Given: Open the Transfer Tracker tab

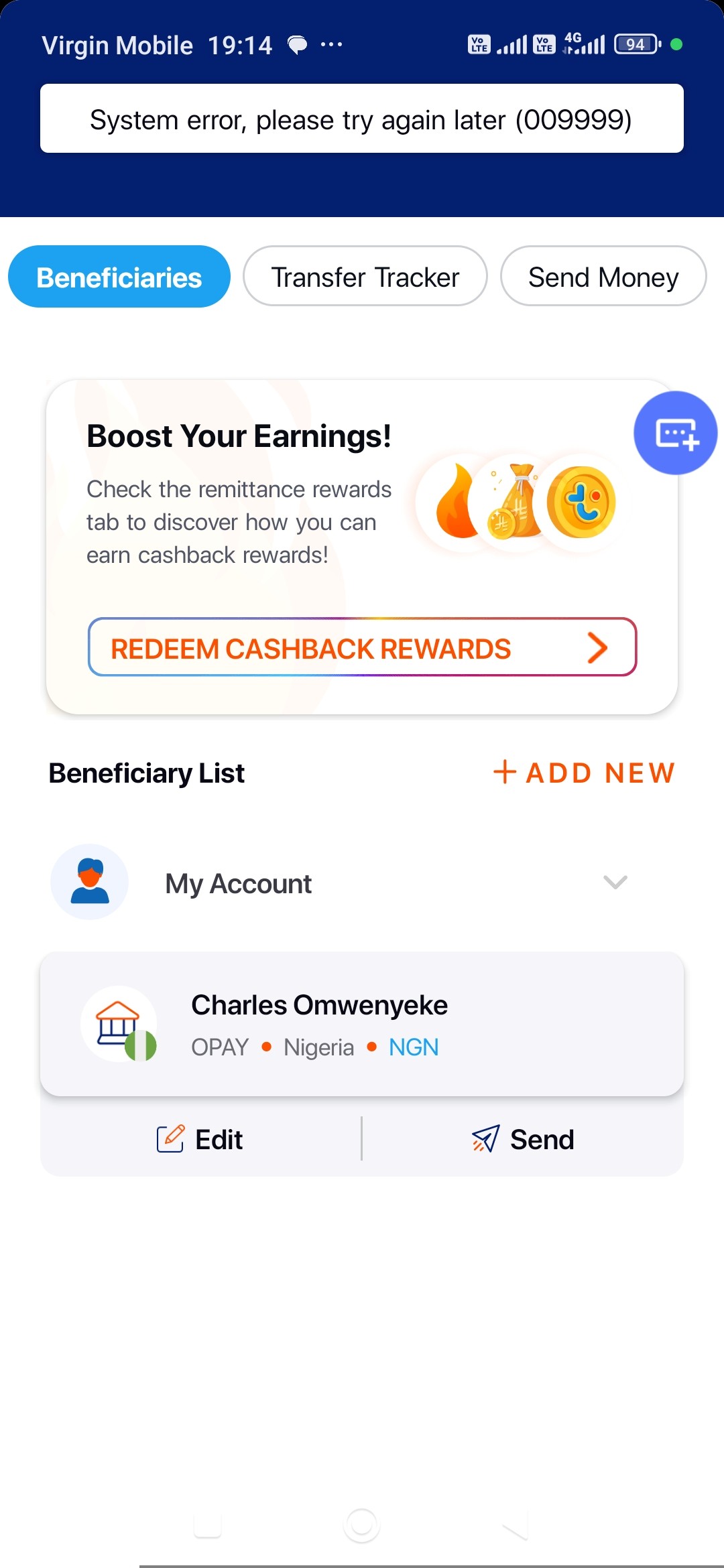Looking at the screenshot, I should pyautogui.click(x=365, y=277).
